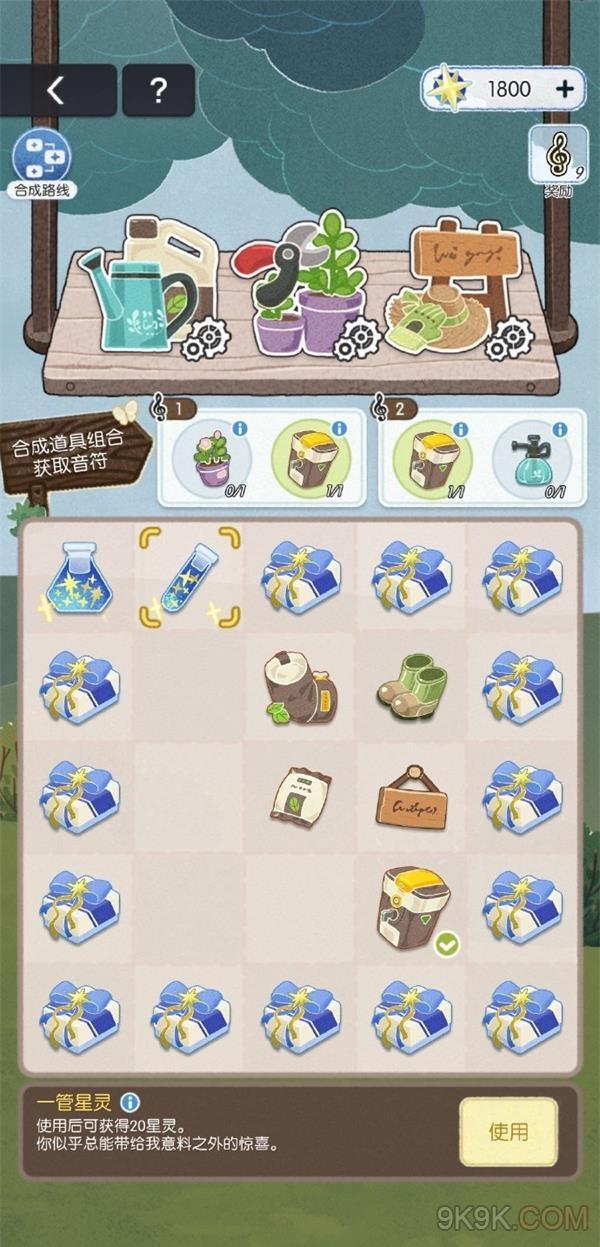This screenshot has height=1247, width=600.
Task: Open the question mark help button
Action: (158, 91)
